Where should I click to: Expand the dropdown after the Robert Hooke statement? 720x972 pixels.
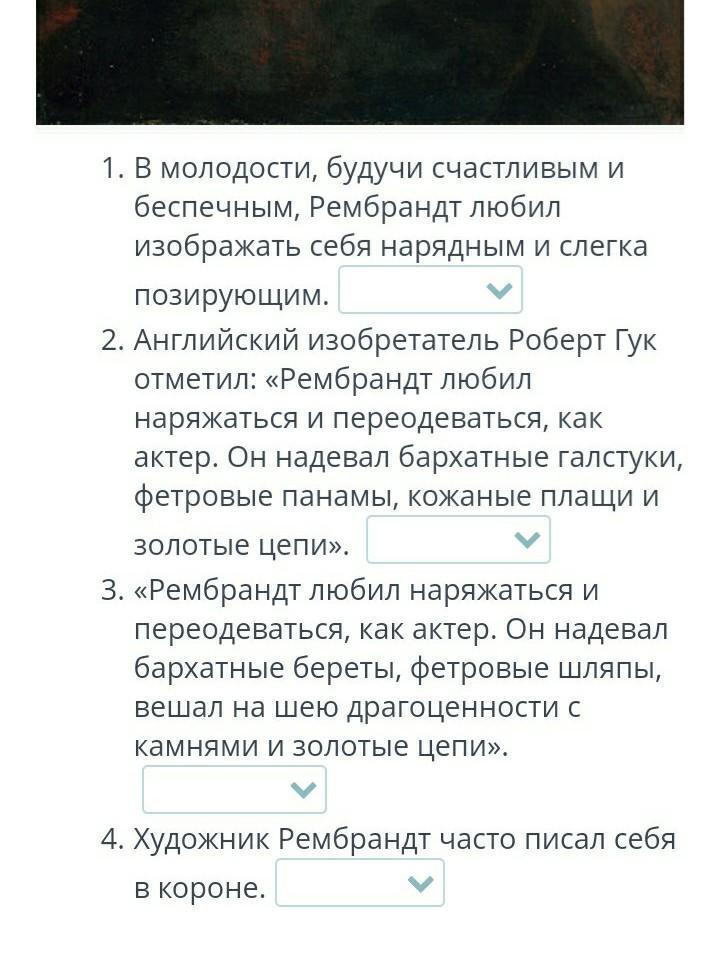click(458, 539)
